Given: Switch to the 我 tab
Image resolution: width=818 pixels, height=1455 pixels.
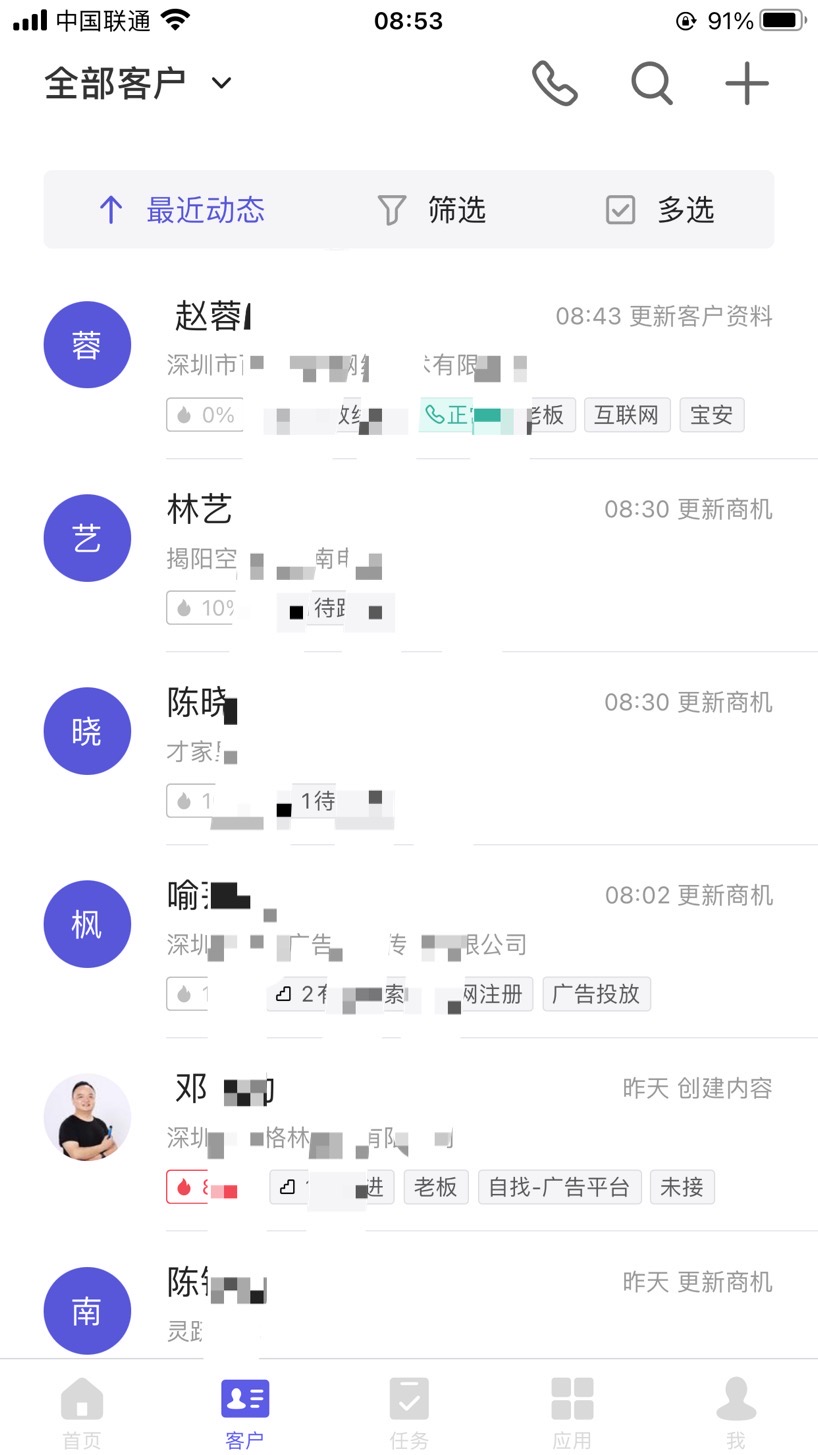Looking at the screenshot, I should click(736, 1411).
